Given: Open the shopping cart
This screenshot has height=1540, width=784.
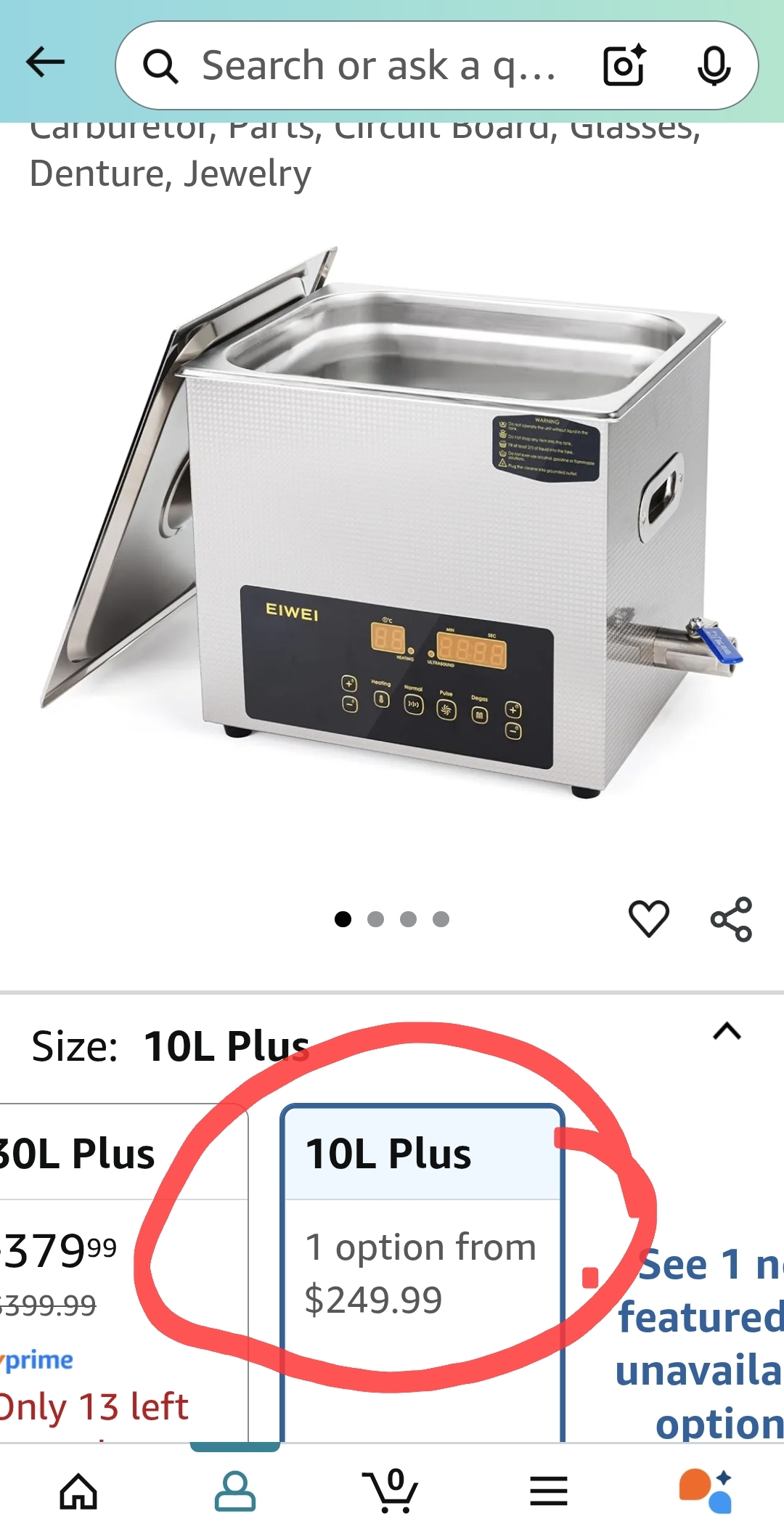Looking at the screenshot, I should pyautogui.click(x=392, y=1491).
